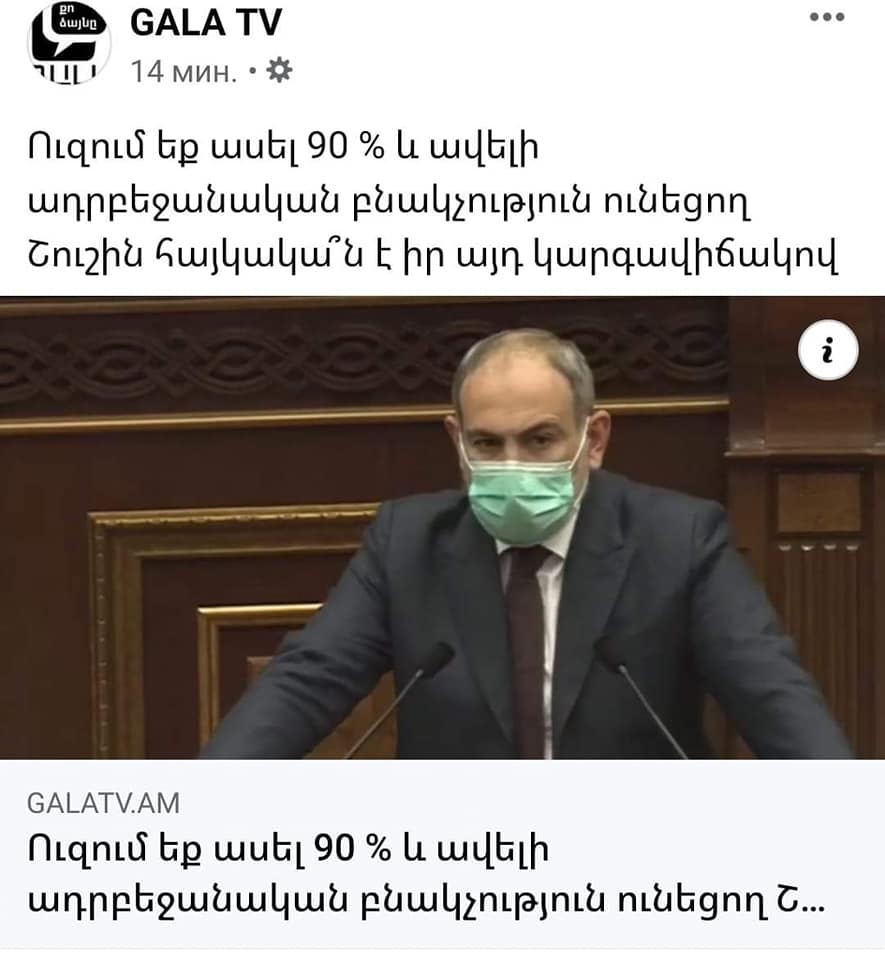Show link info via the i icon

(x=828, y=351)
